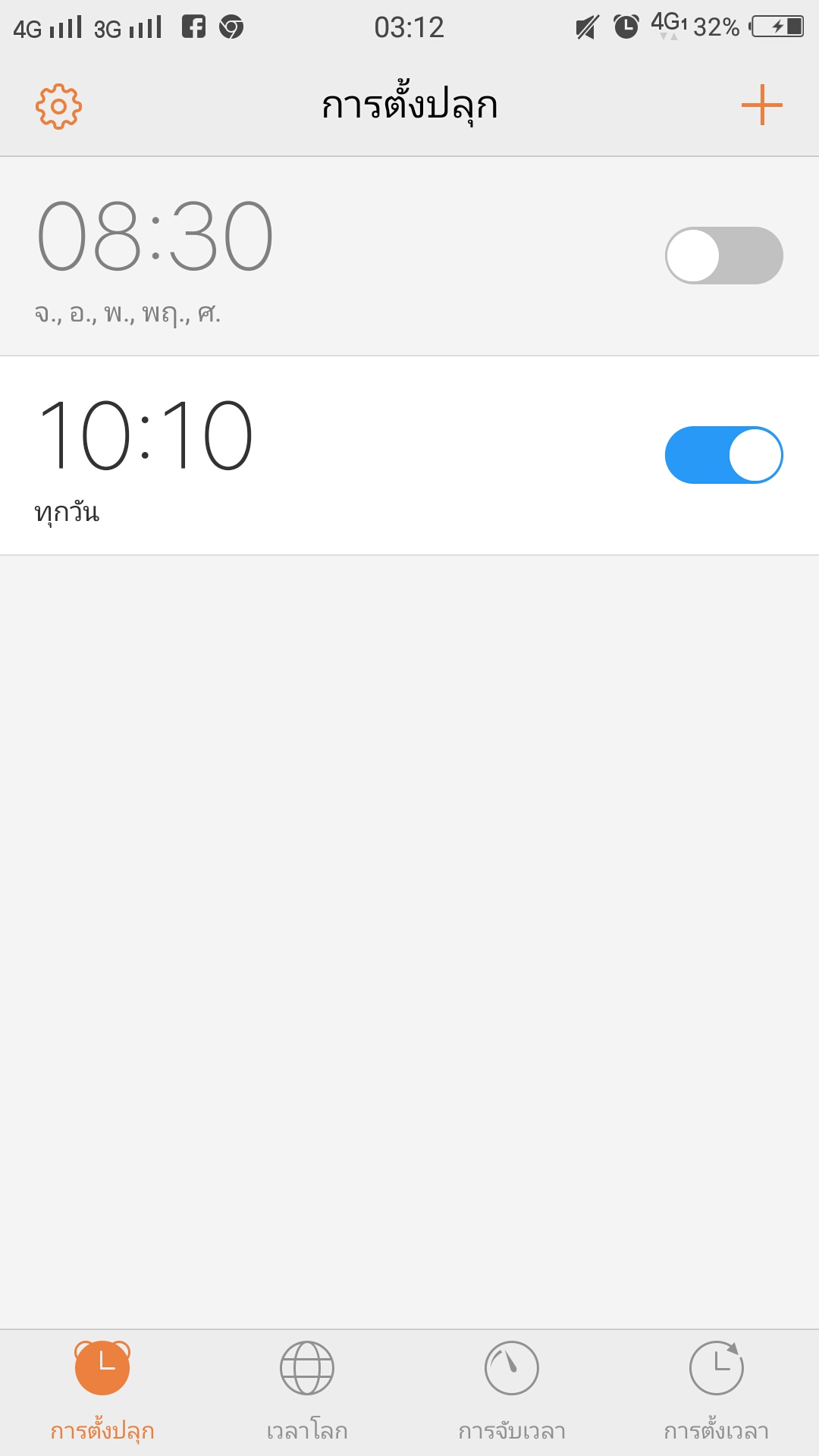Switch to the การจับเวลา tab
Image resolution: width=819 pixels, height=1456 pixels.
512,1392
